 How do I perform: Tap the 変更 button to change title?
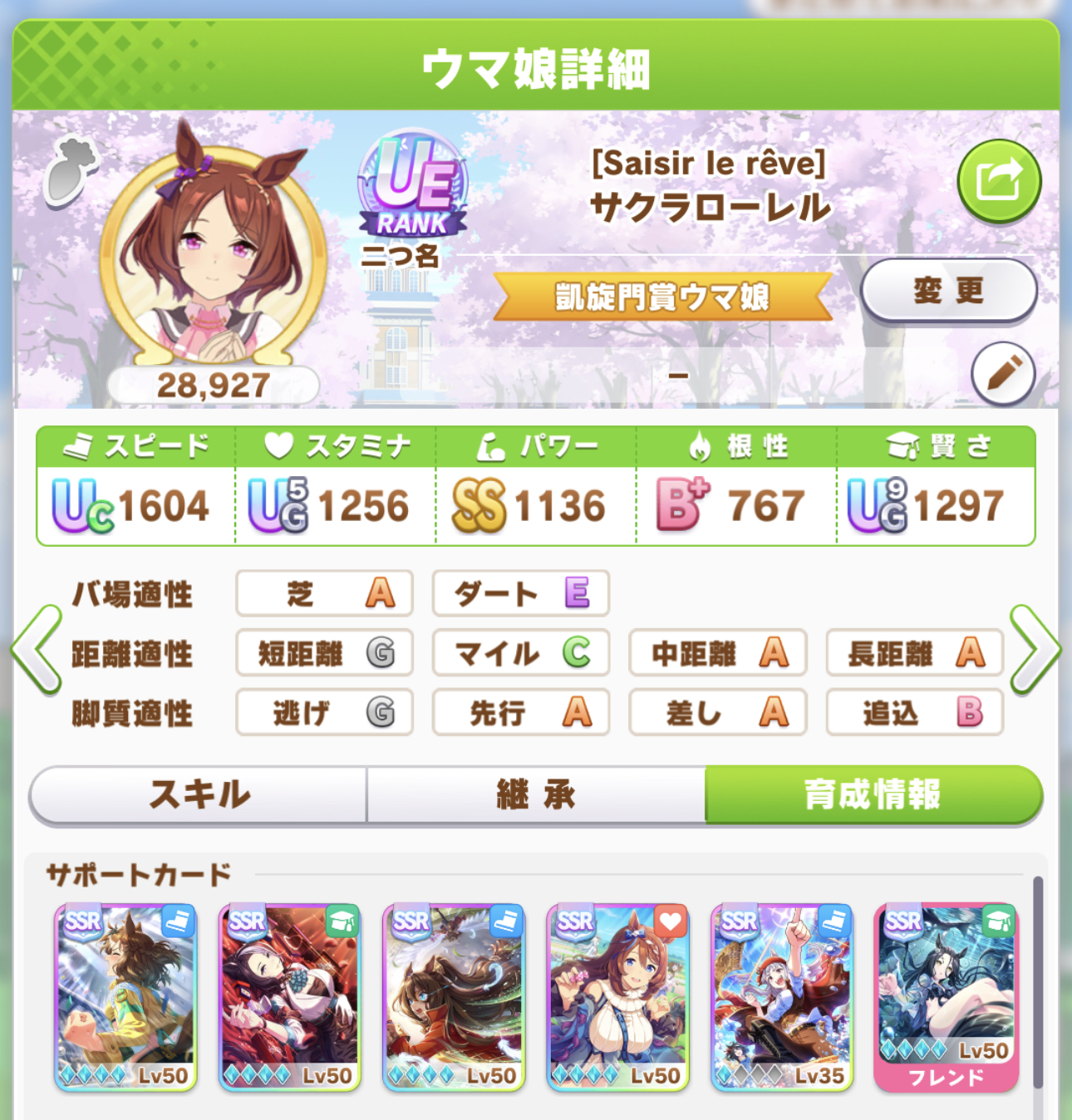[949, 291]
